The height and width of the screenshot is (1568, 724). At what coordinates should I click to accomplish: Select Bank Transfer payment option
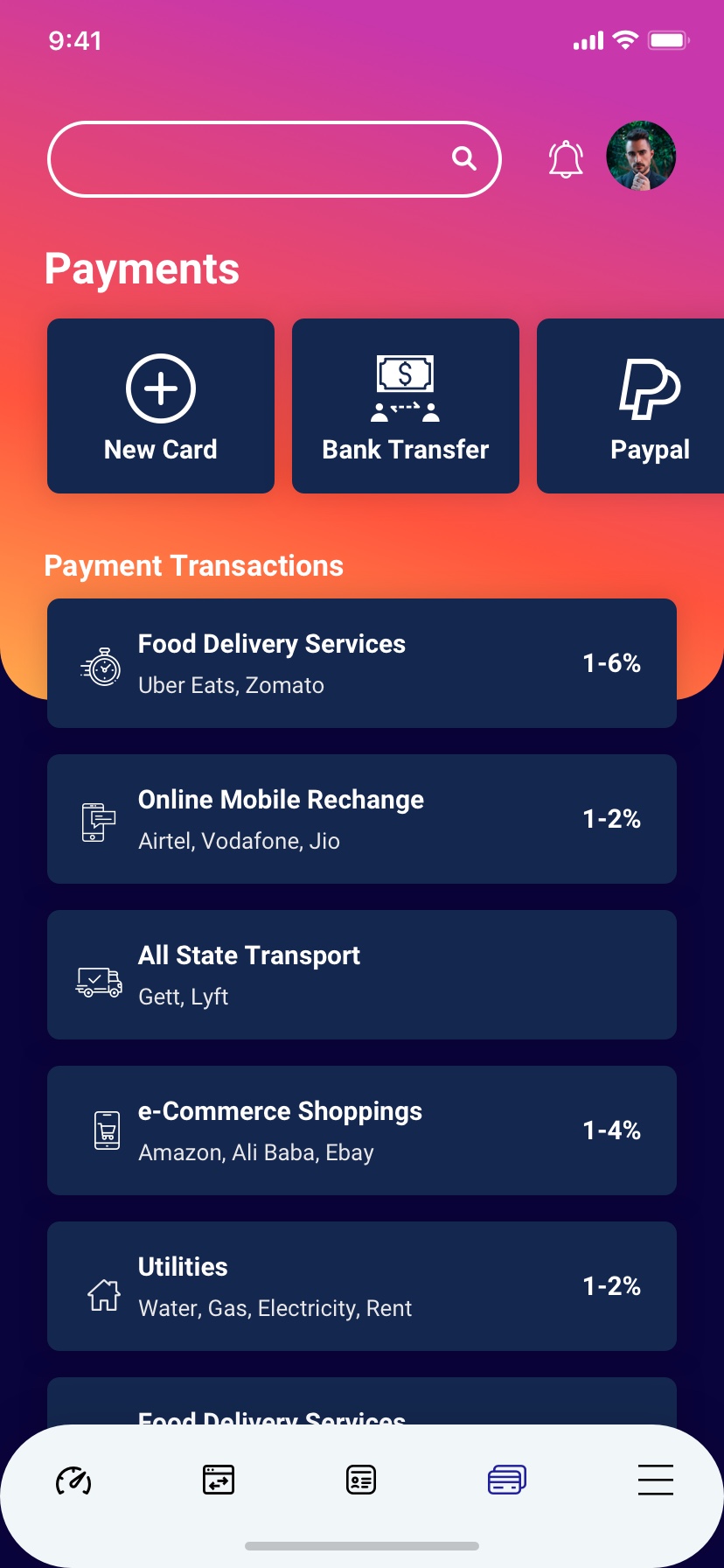point(406,406)
